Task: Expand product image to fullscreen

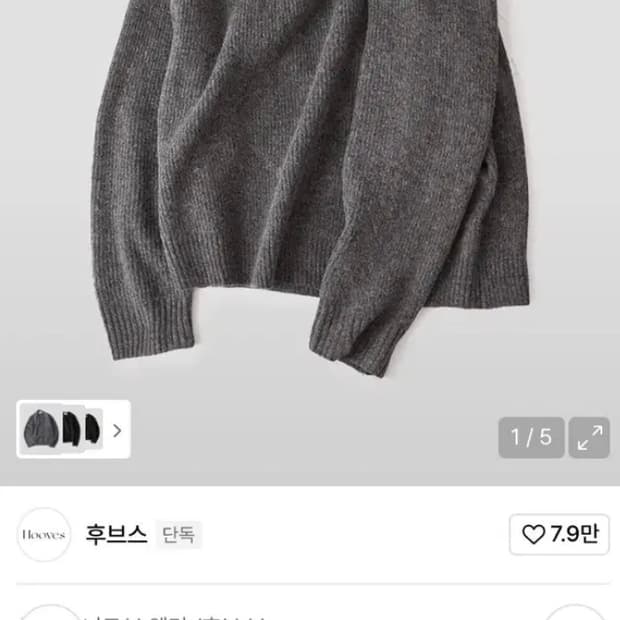Action: 590,437
